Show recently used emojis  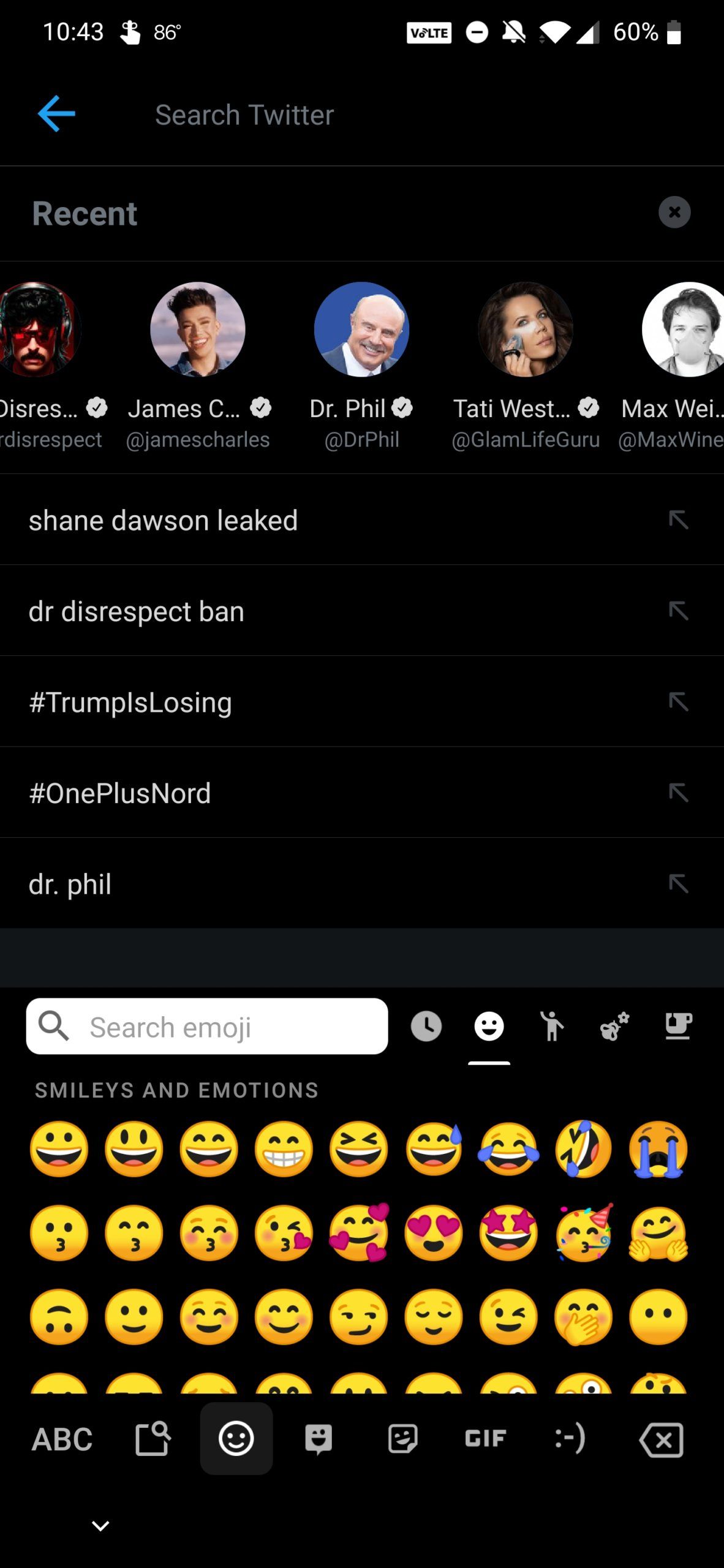tap(426, 1027)
